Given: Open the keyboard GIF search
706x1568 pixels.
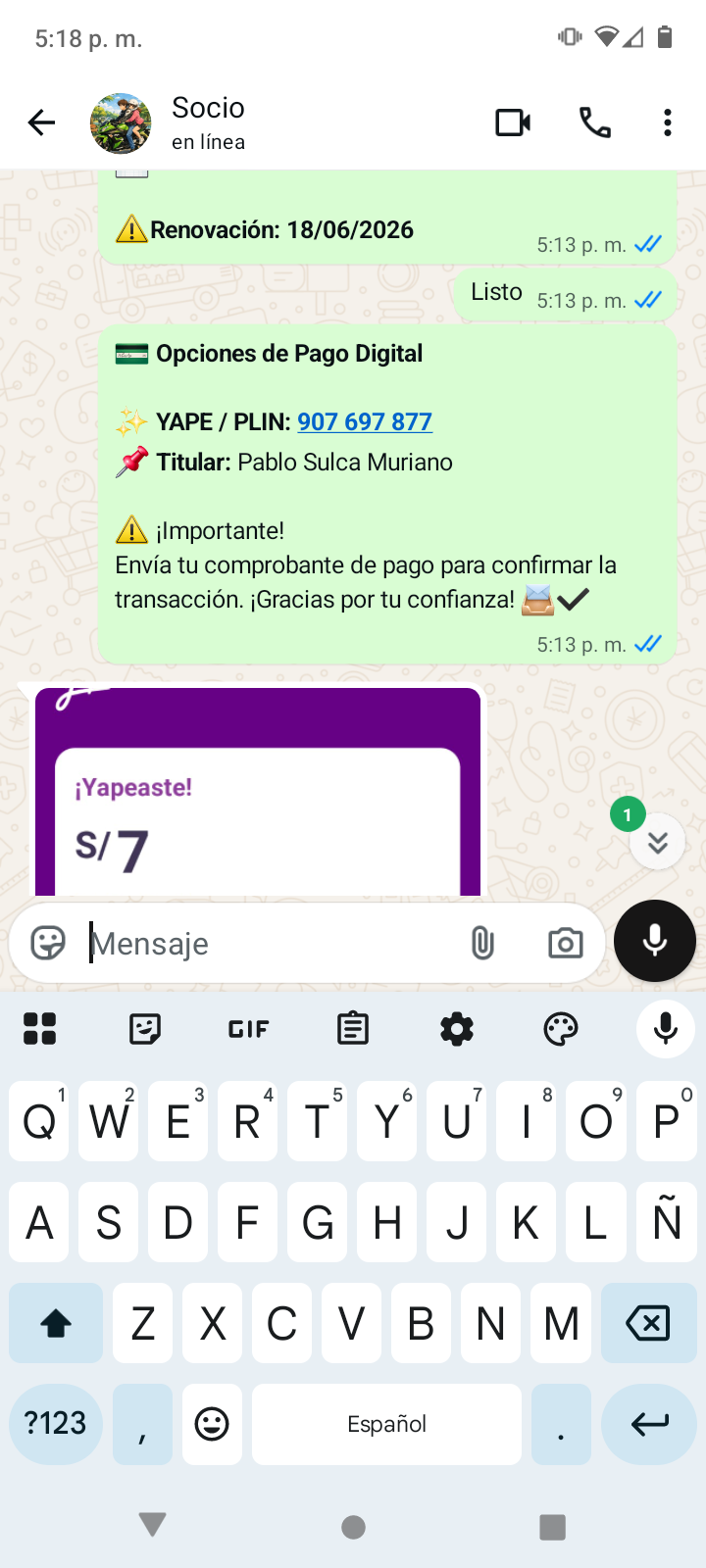Looking at the screenshot, I should point(248,1029).
